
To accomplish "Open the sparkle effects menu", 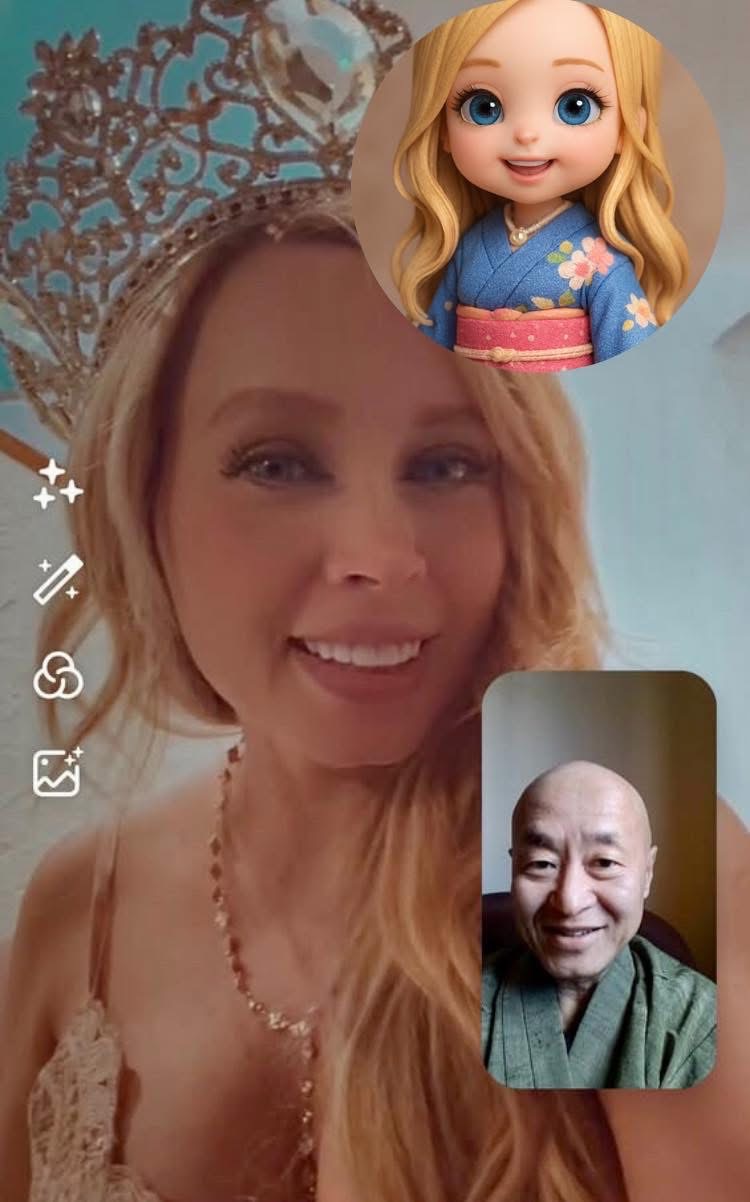I will 58,484.
